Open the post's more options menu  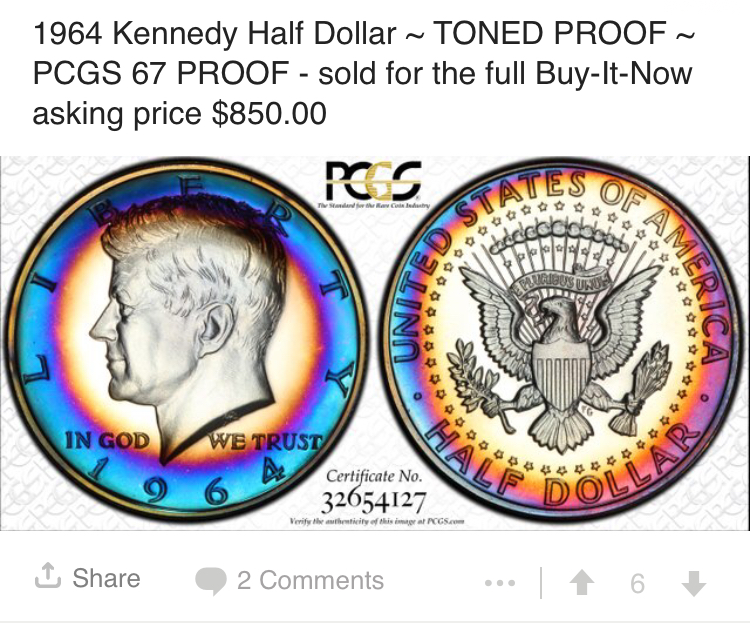coord(497,583)
